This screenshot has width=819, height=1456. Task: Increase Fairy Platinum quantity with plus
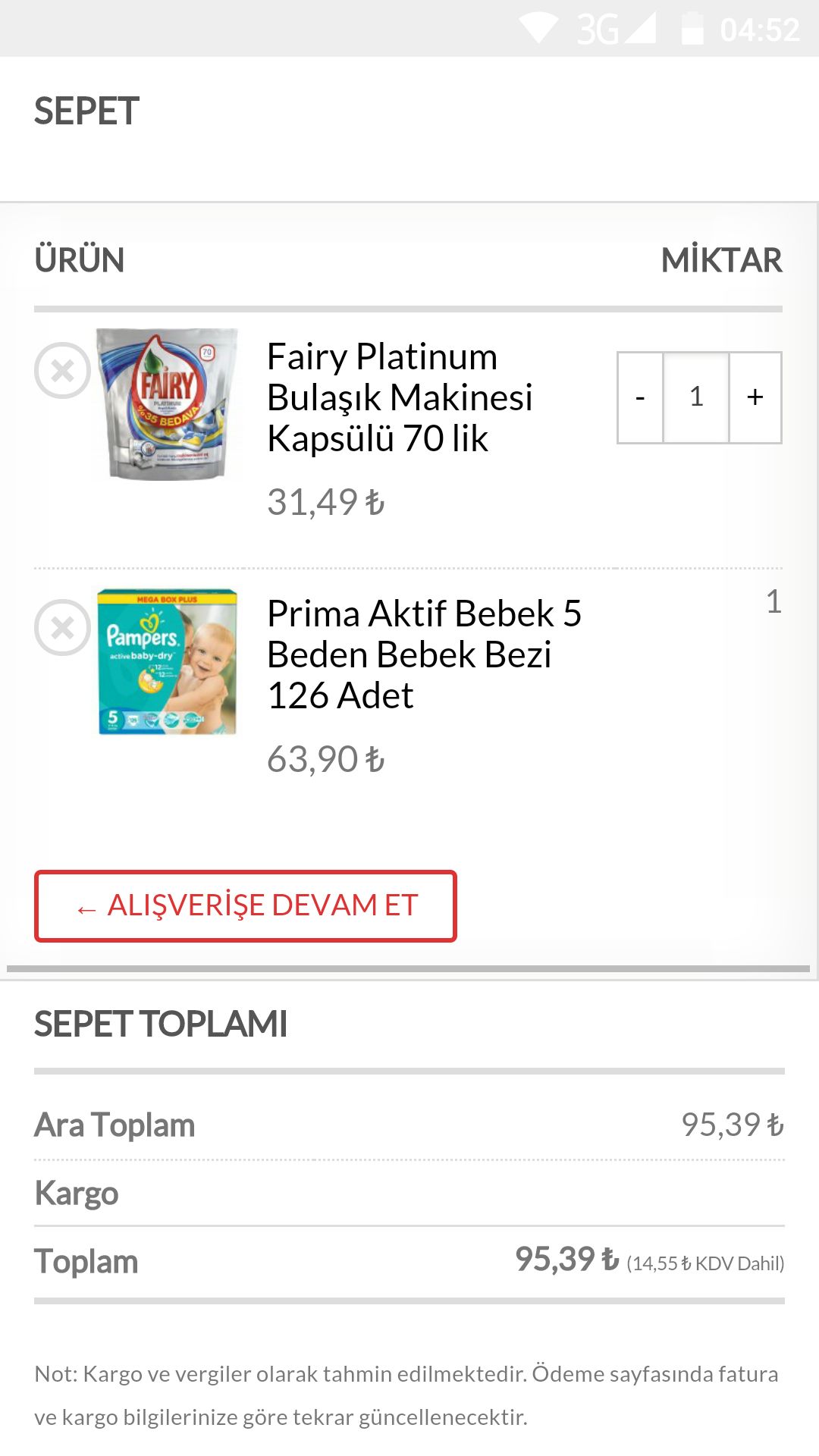point(755,397)
